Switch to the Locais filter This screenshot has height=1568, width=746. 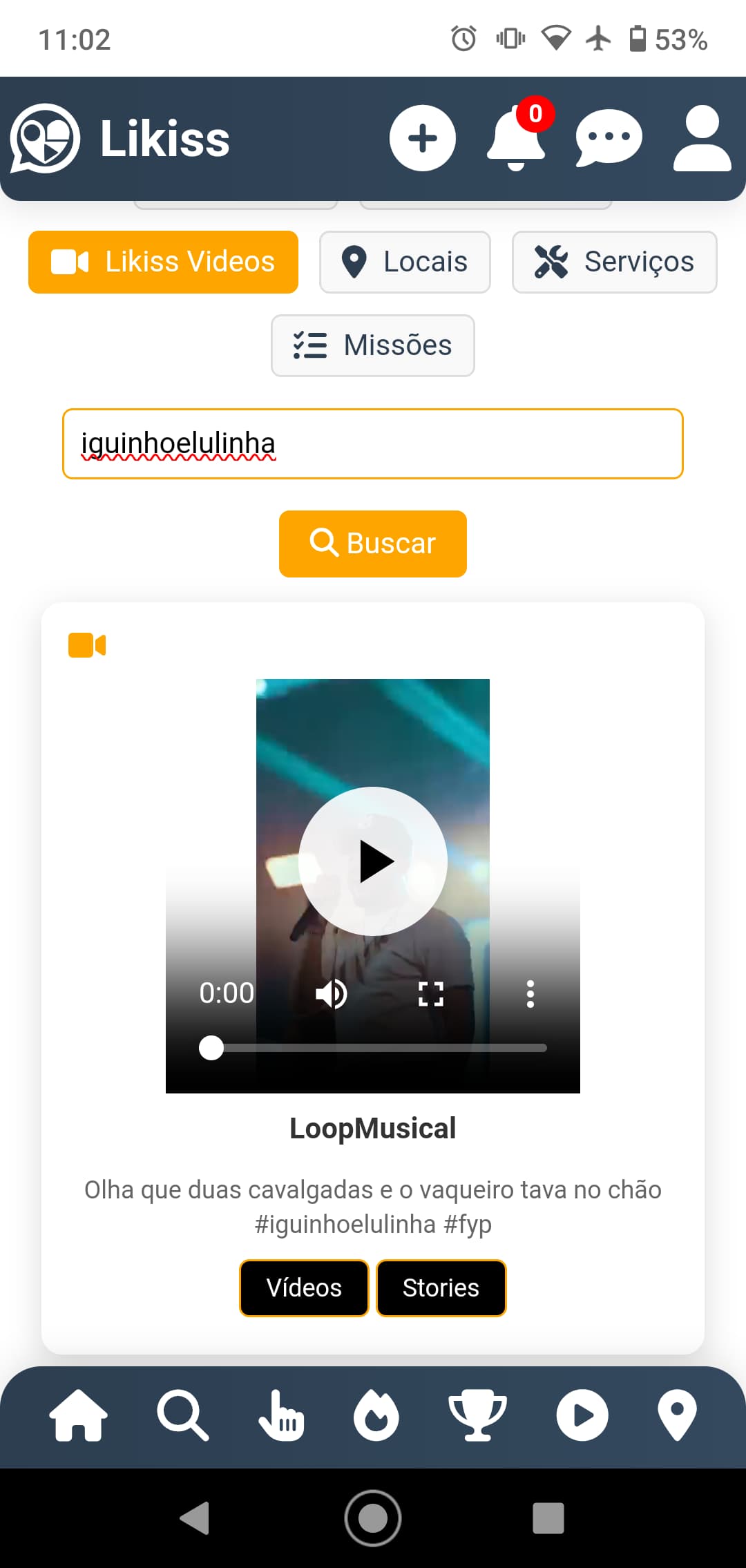coord(405,262)
